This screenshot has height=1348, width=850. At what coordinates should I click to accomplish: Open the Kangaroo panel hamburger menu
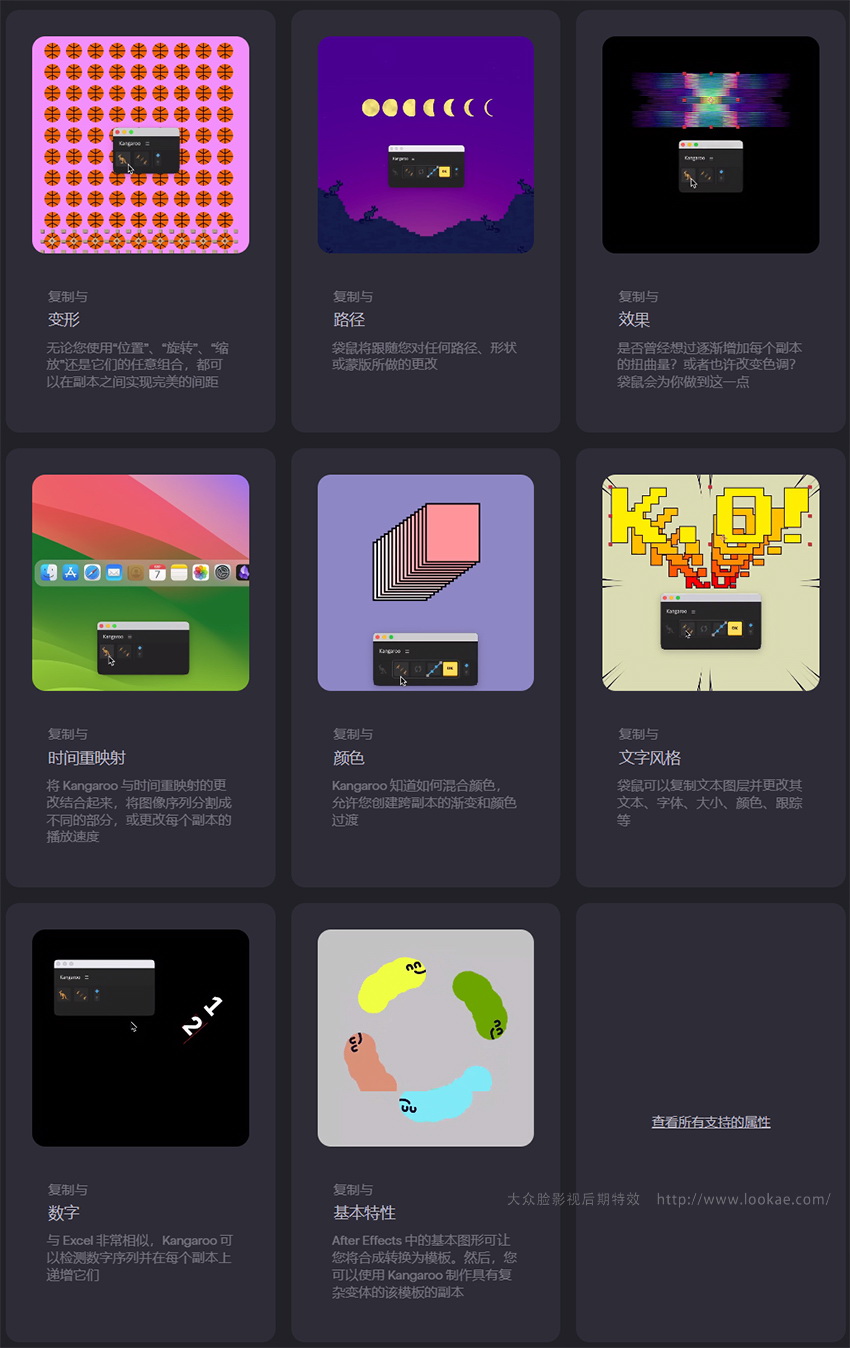[408, 651]
